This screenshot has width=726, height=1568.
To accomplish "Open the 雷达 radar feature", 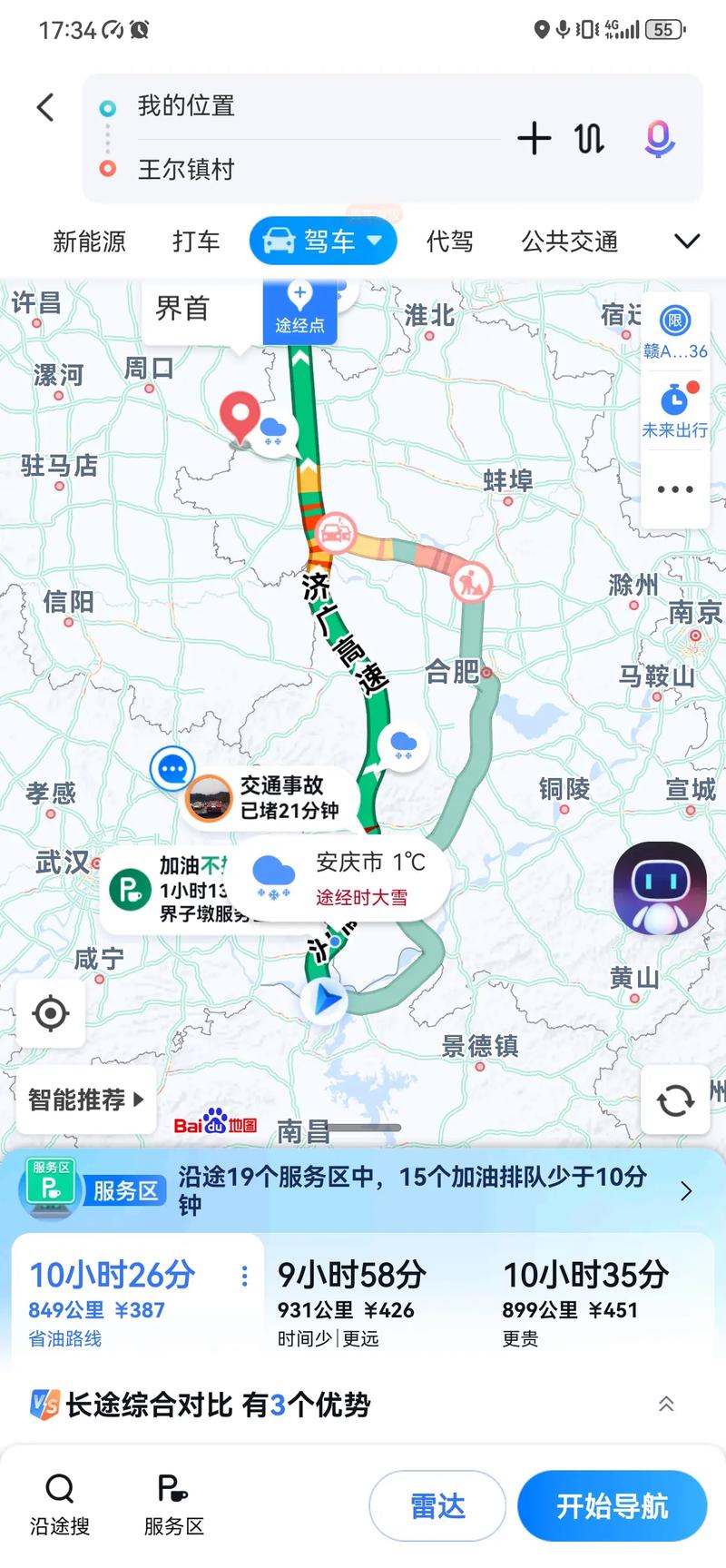I will (437, 1505).
